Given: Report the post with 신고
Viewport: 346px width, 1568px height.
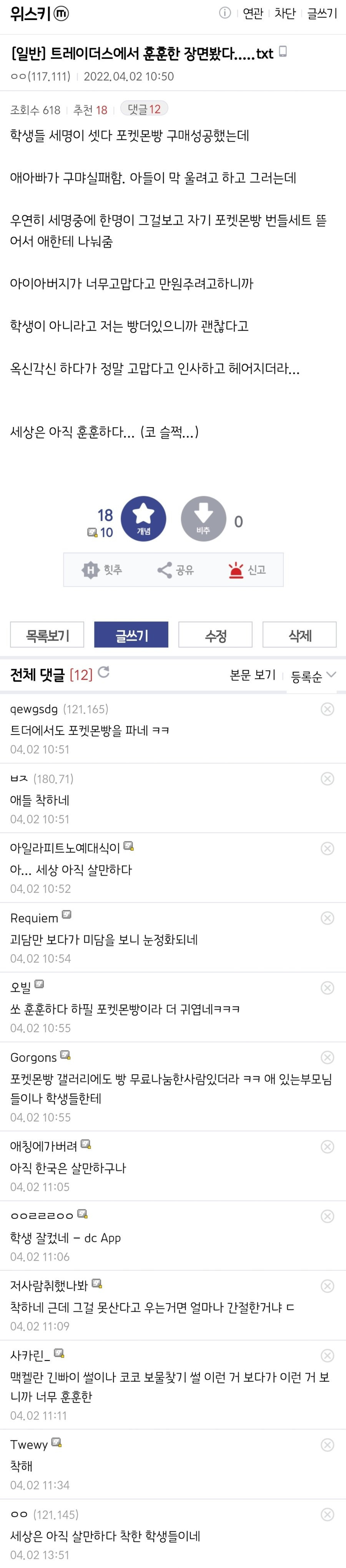Looking at the screenshot, I should 247,570.
